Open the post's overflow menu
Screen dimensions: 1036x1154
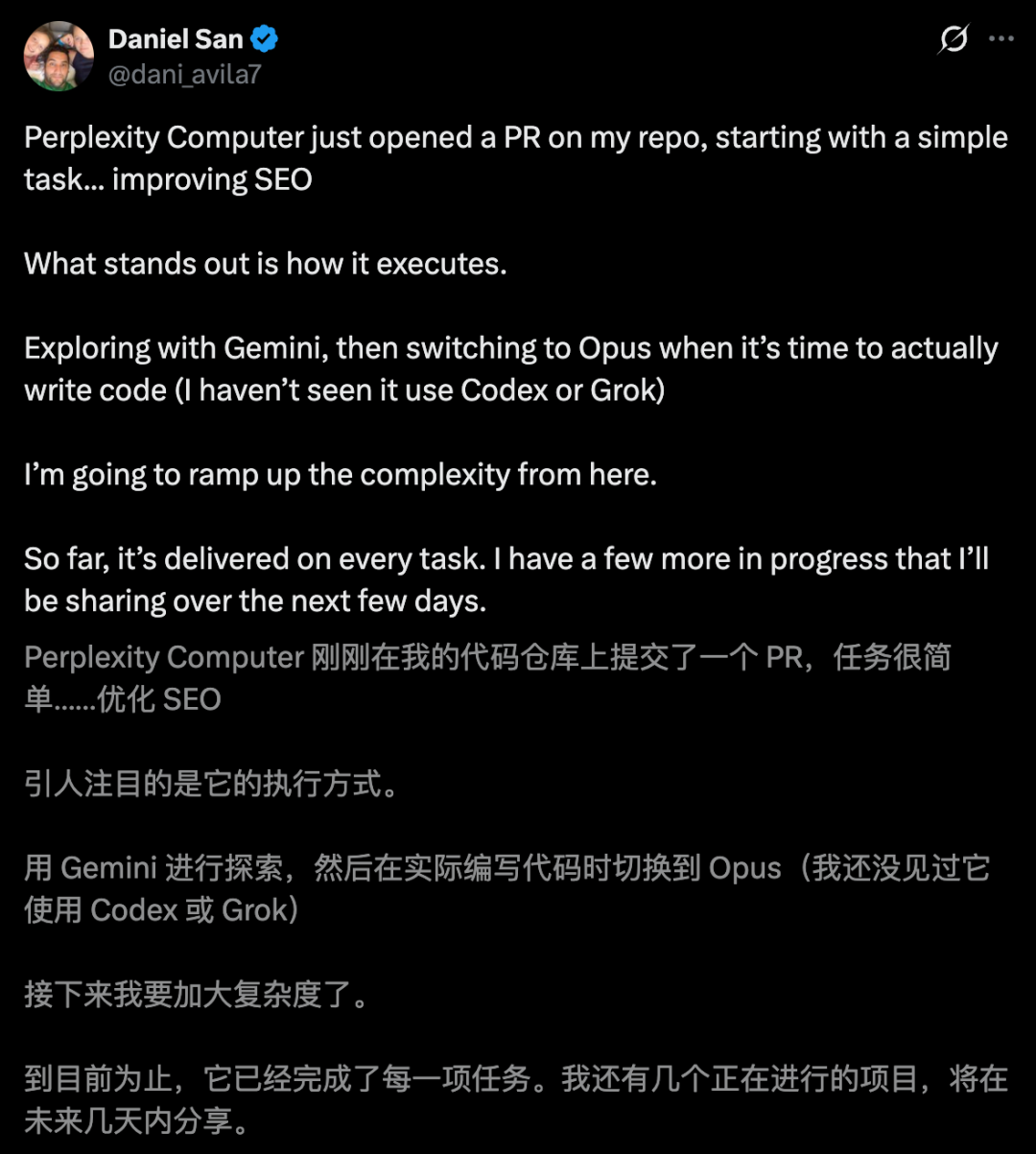coord(1001,39)
